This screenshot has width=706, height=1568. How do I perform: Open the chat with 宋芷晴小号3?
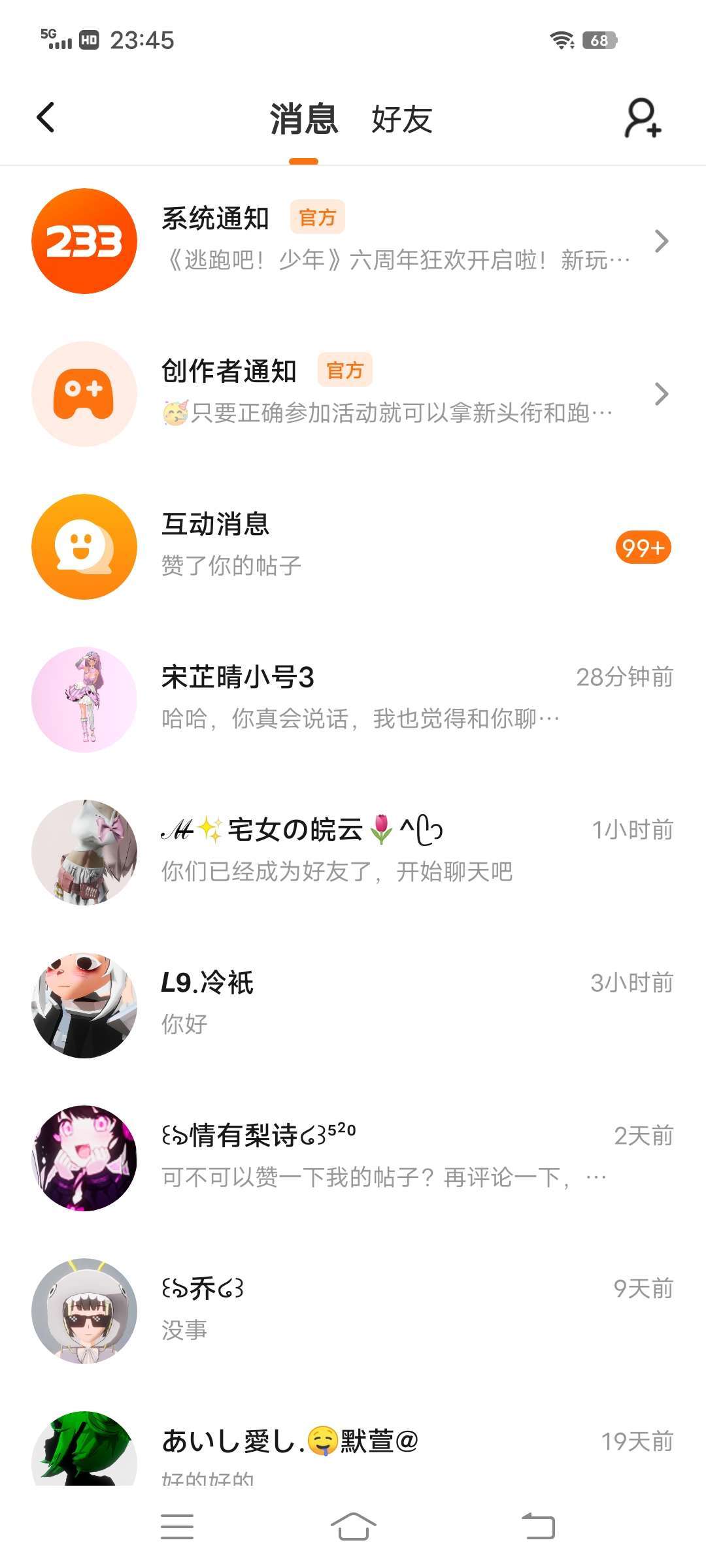pyautogui.click(x=353, y=700)
